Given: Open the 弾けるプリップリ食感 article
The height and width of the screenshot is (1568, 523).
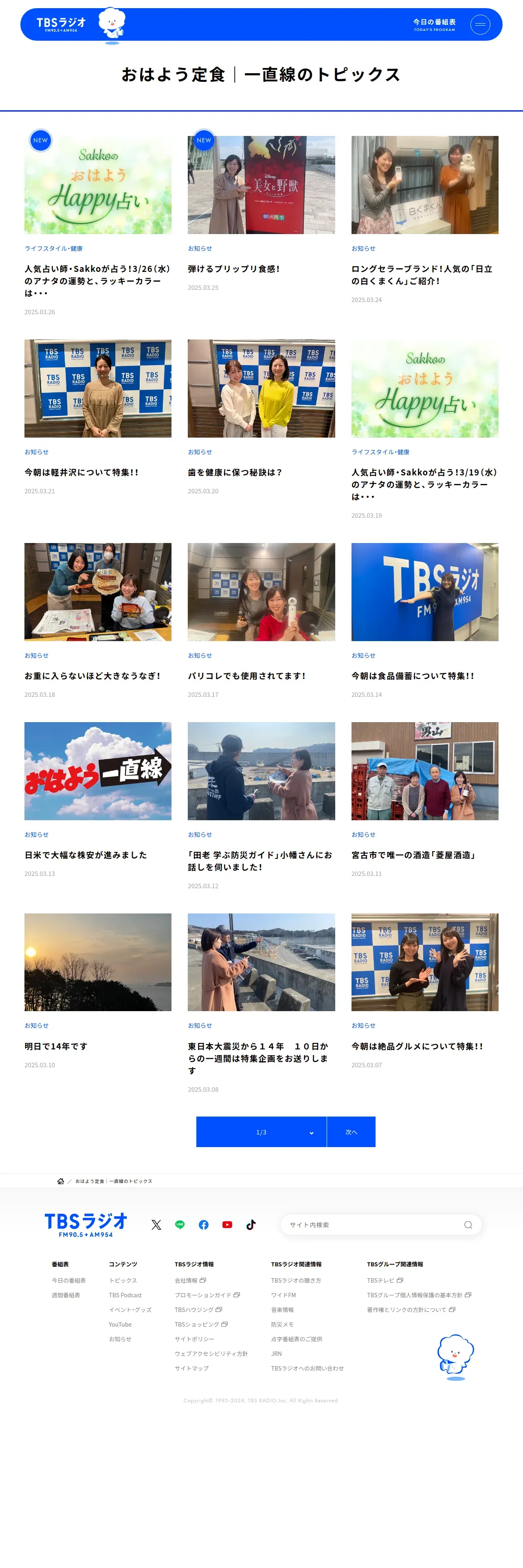Looking at the screenshot, I should (234, 269).
